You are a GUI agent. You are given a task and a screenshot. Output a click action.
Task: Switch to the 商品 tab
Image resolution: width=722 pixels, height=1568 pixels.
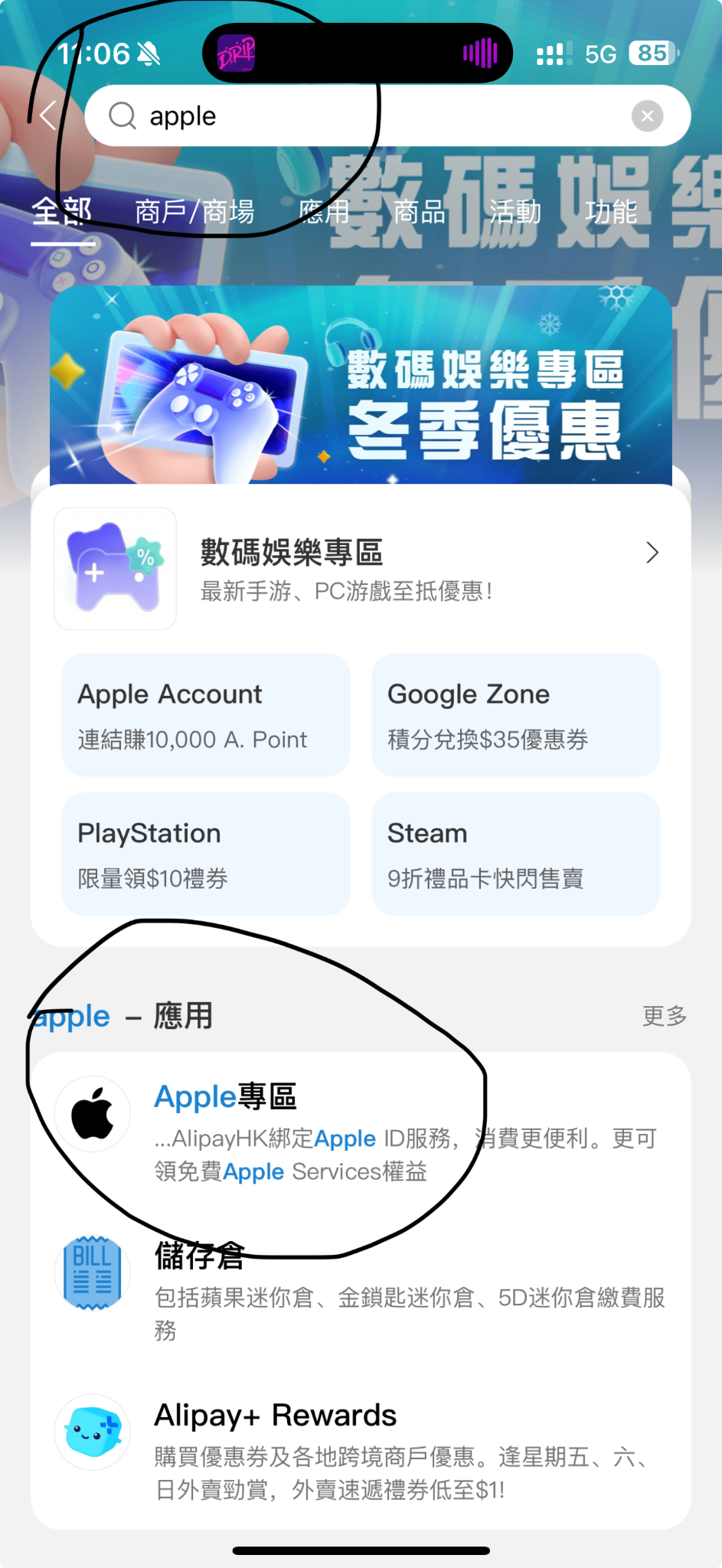click(x=420, y=212)
